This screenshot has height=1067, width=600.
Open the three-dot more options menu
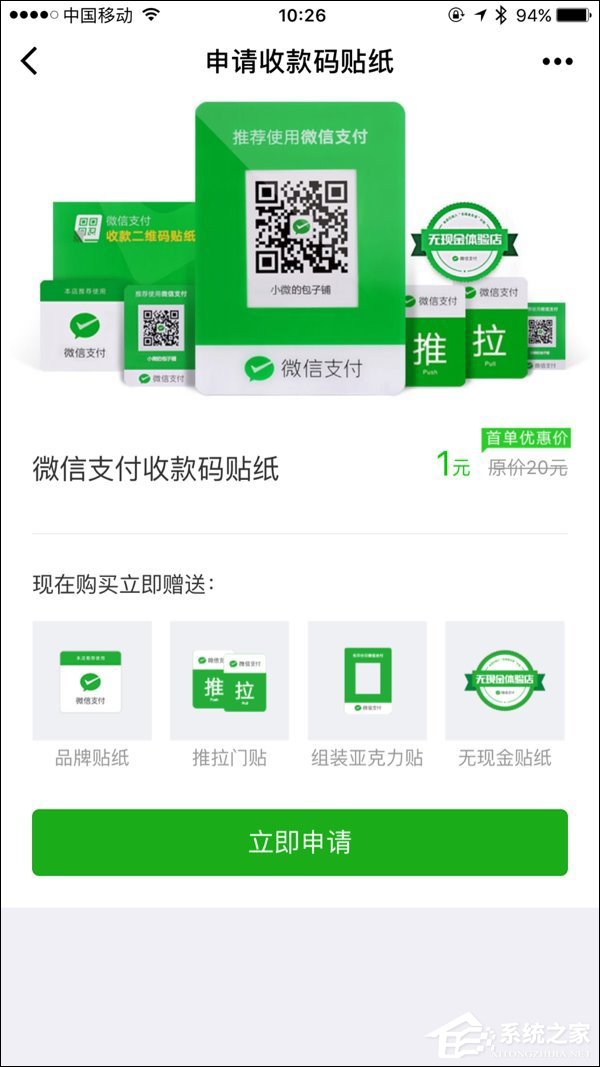tap(557, 62)
